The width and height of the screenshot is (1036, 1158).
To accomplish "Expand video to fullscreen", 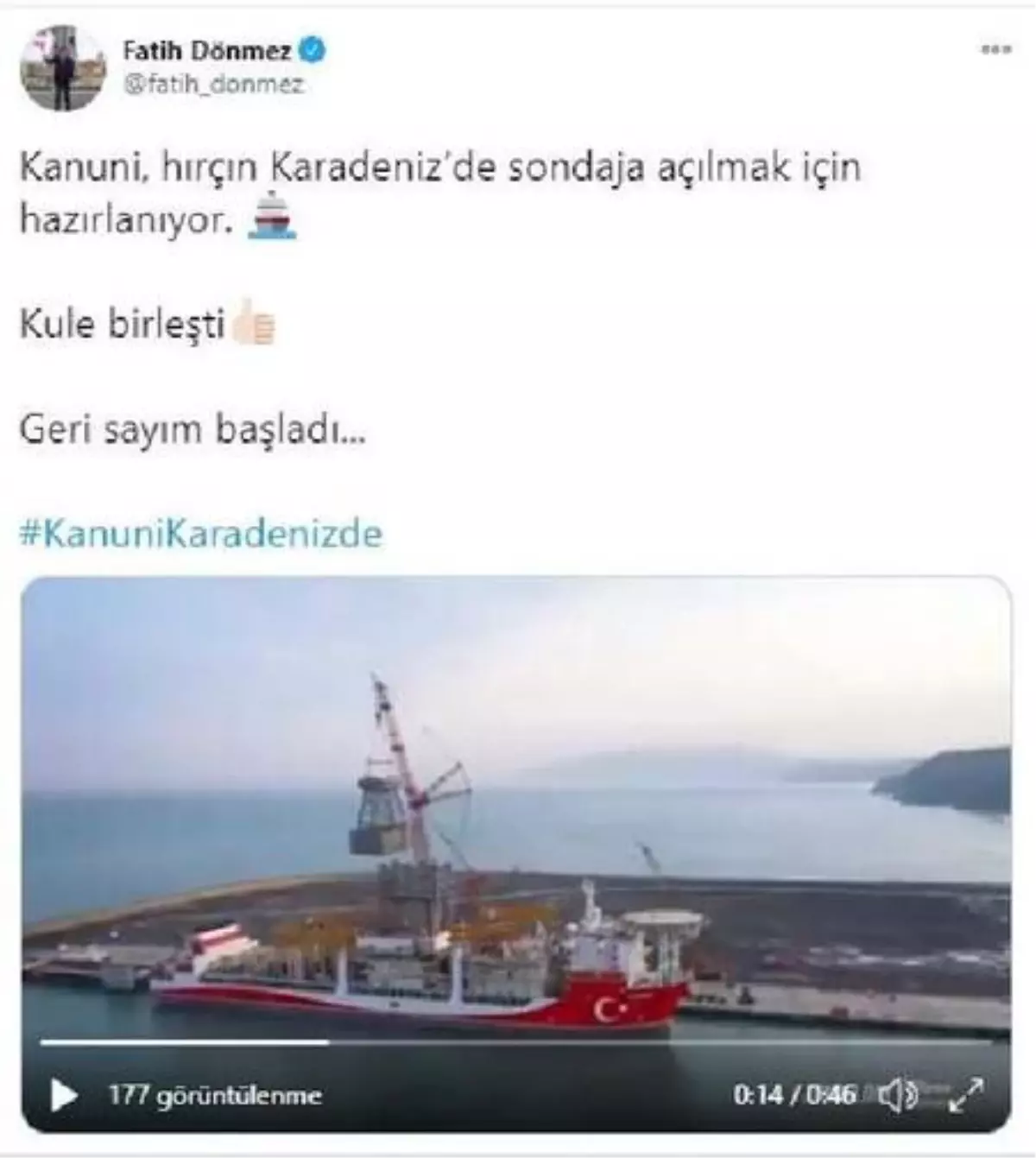I will click(964, 1094).
